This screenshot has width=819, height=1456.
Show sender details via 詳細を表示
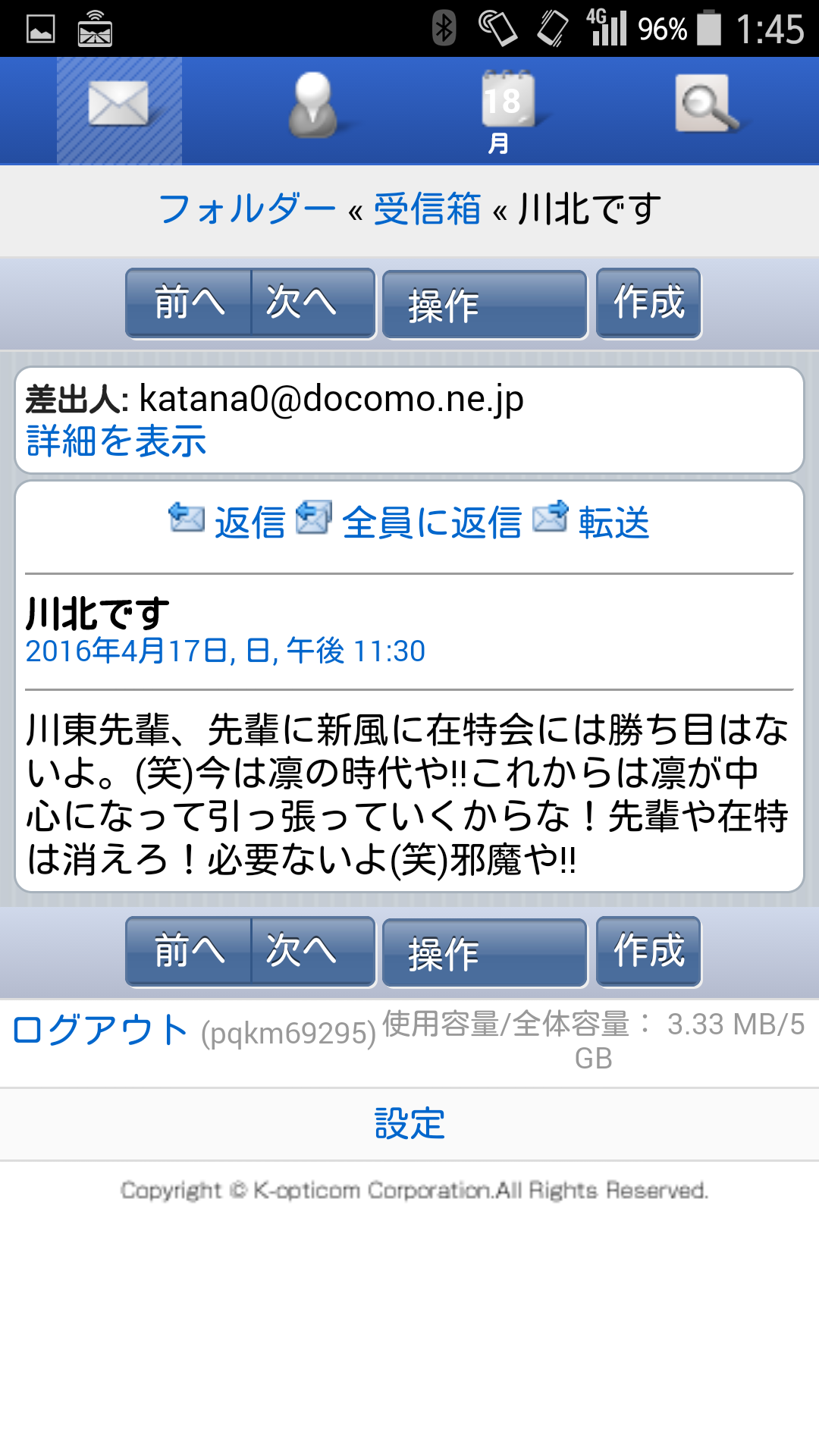coord(116,441)
